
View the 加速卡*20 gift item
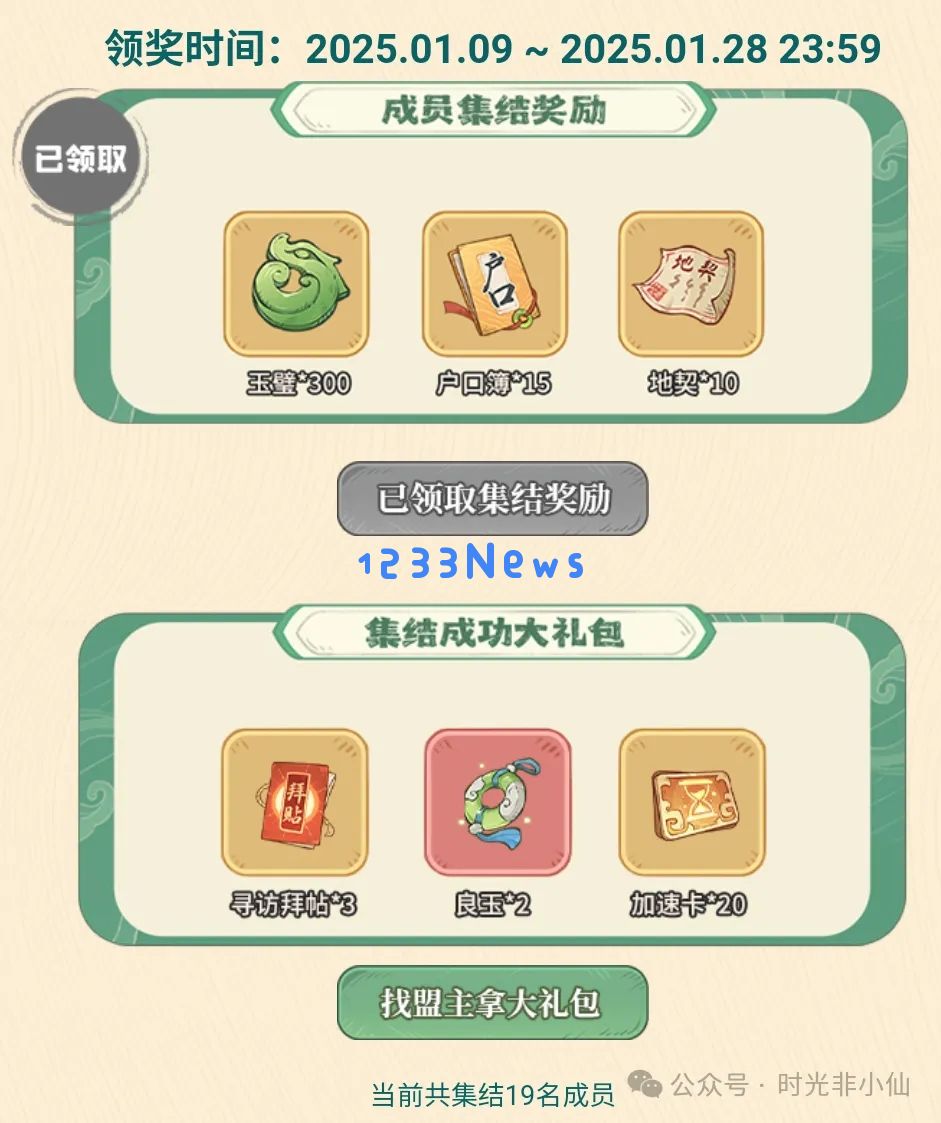point(691,802)
